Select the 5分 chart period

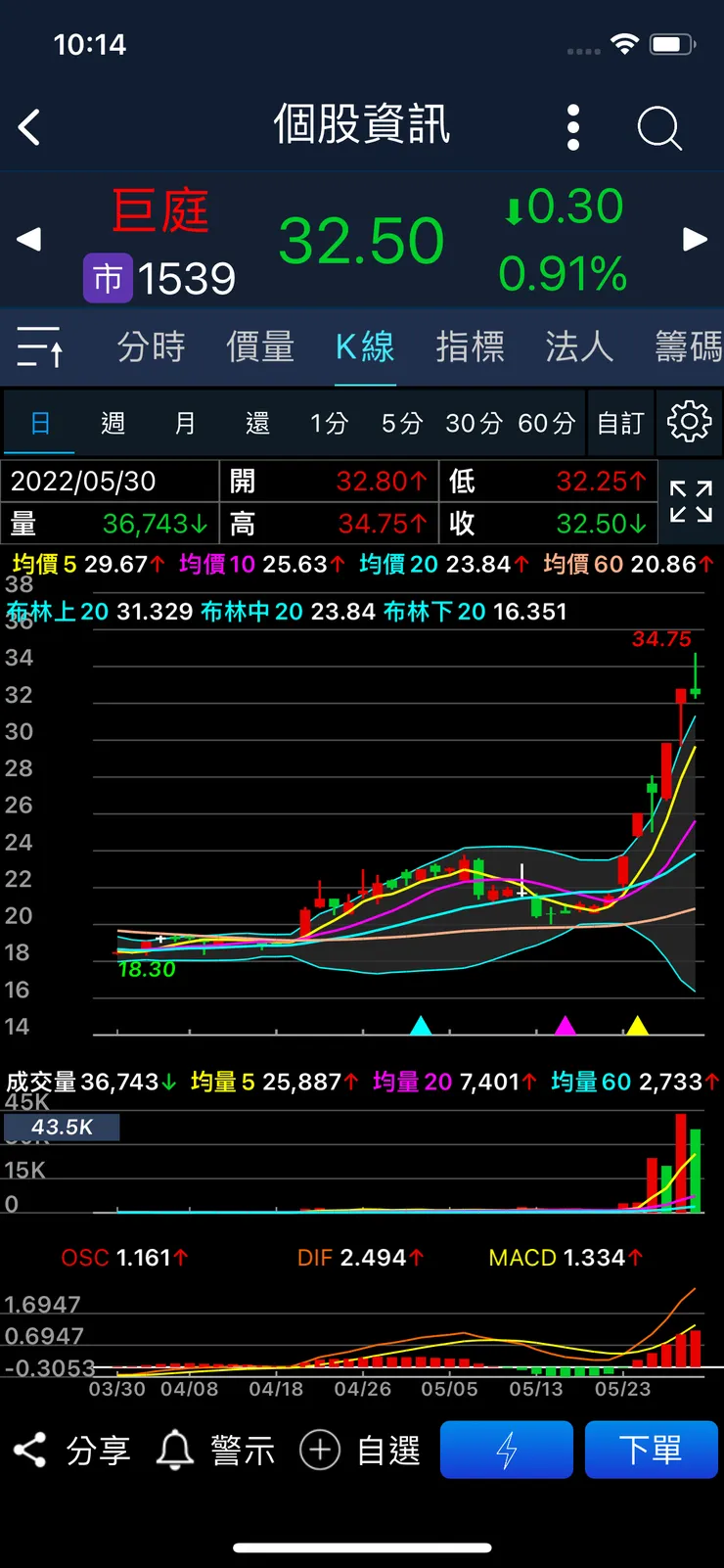tap(401, 423)
